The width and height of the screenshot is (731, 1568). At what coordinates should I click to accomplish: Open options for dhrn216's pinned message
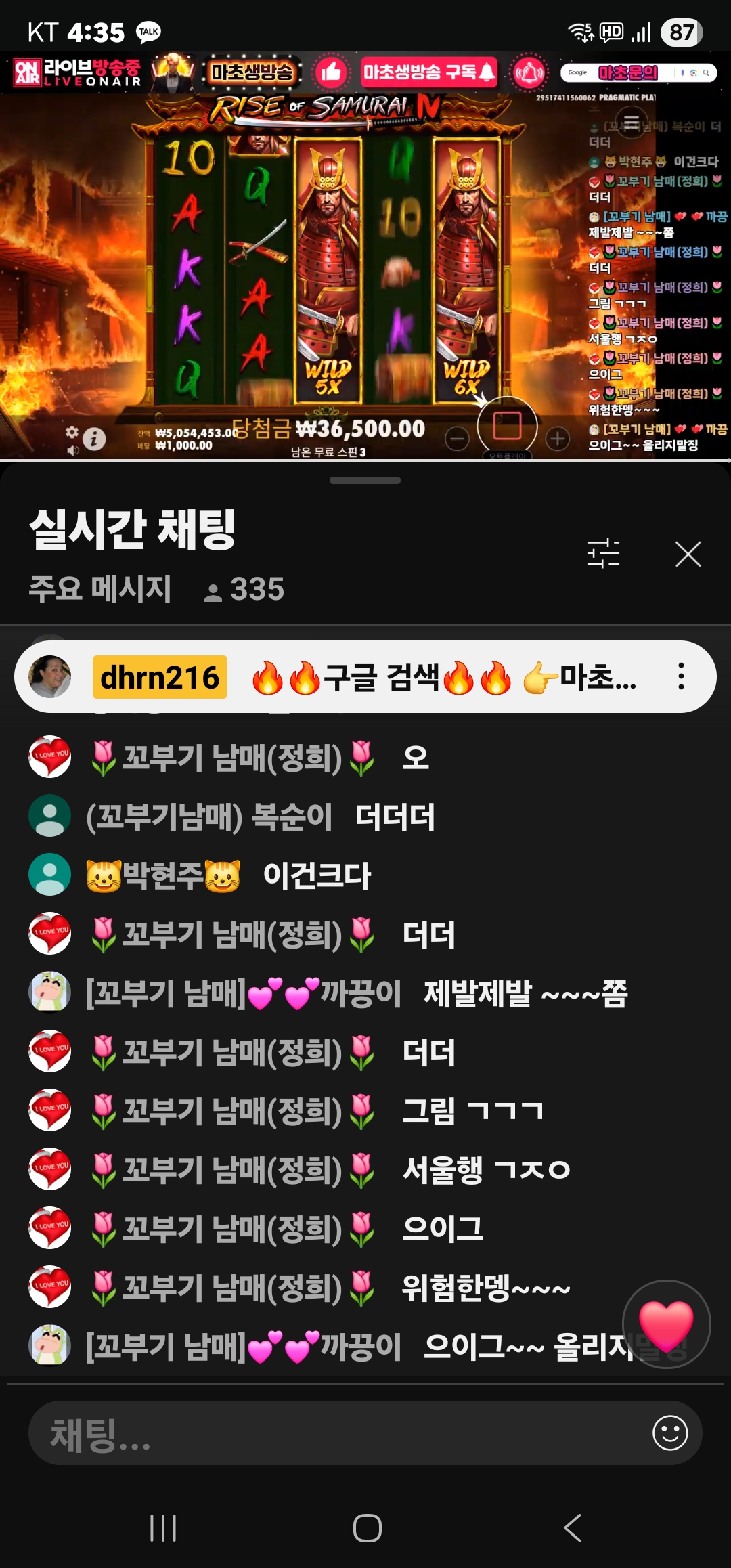tap(681, 676)
